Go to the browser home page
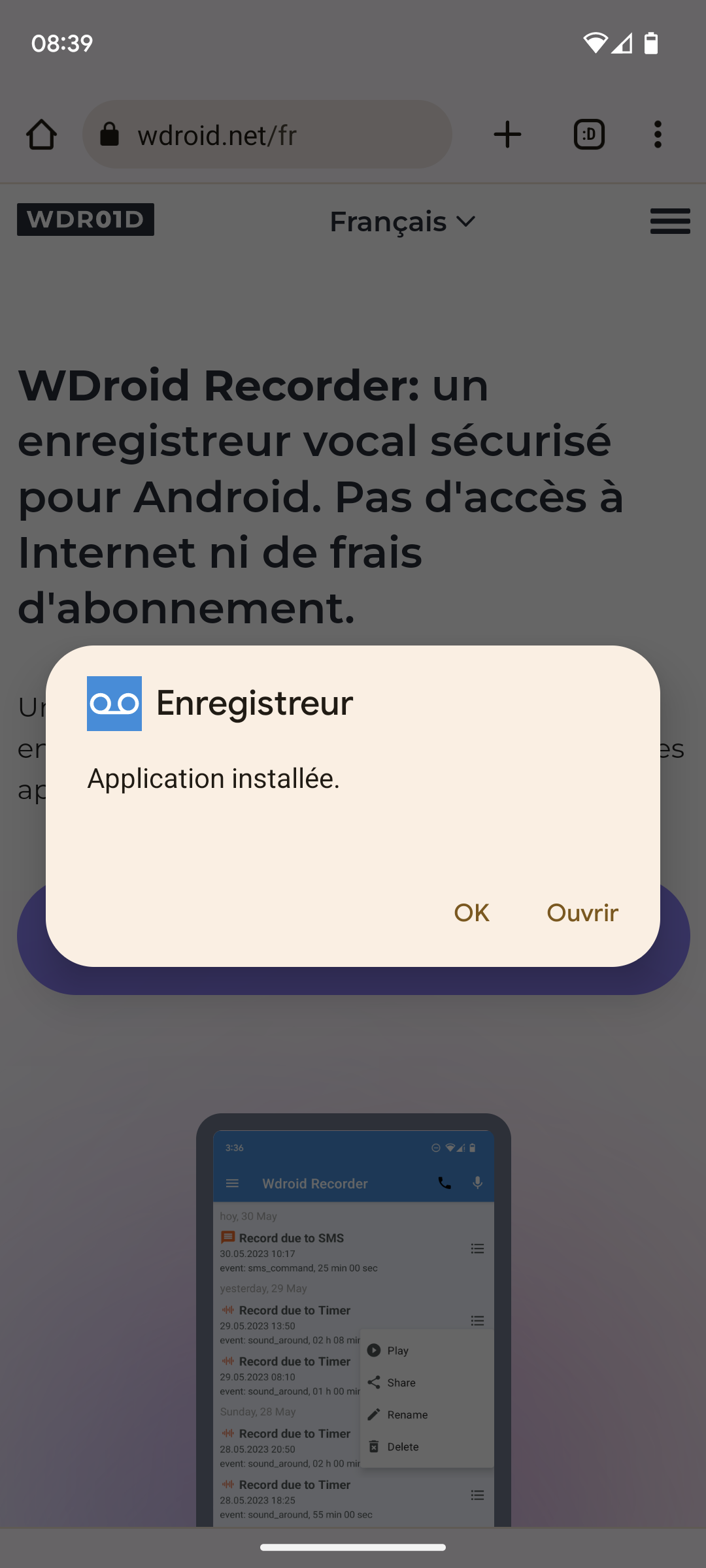Screen dimensions: 706x1568 click(41, 135)
